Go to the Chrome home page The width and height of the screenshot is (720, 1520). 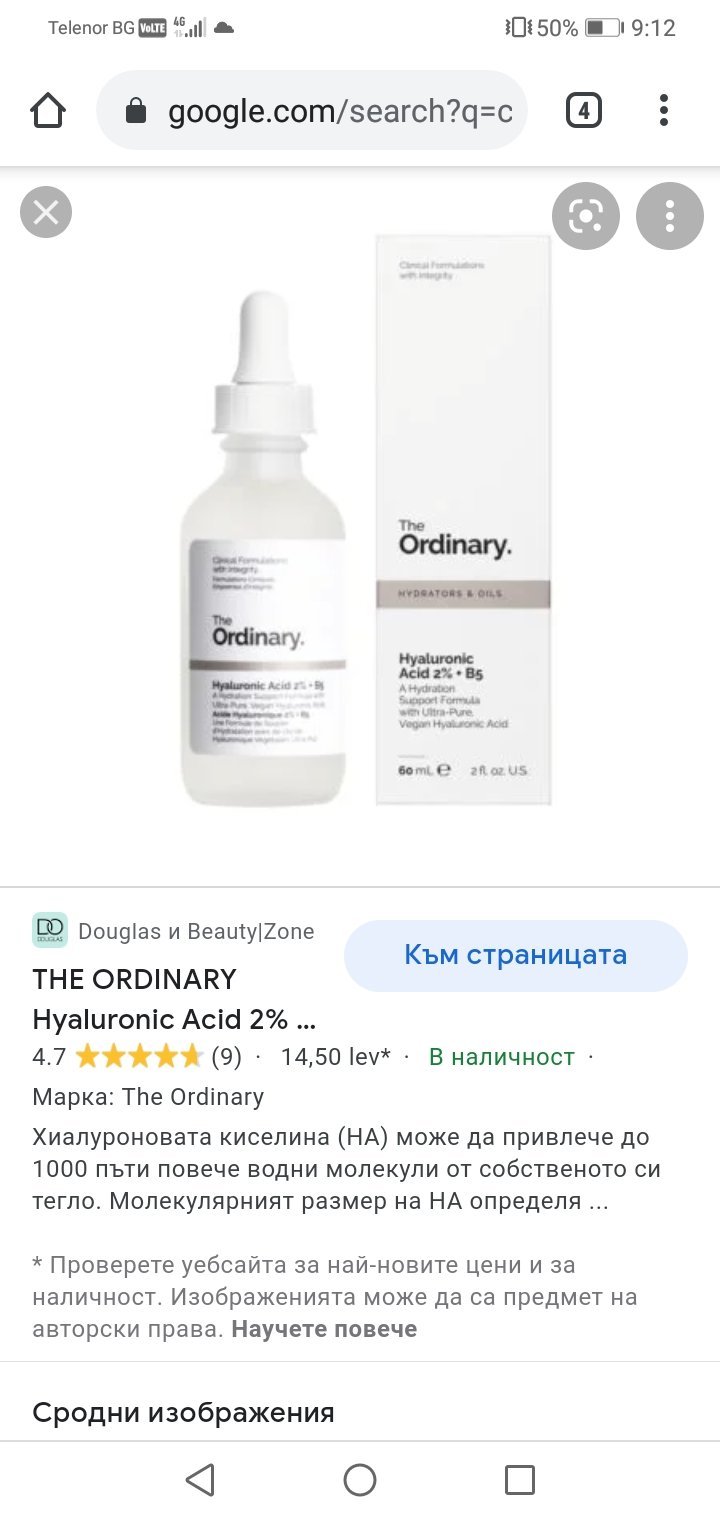(48, 111)
